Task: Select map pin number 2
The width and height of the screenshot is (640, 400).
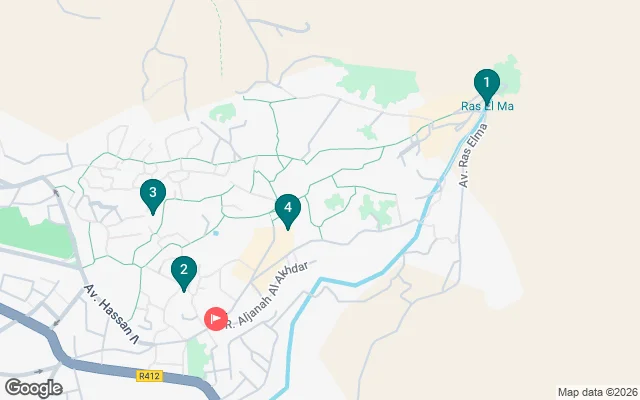Action: pyautogui.click(x=182, y=270)
